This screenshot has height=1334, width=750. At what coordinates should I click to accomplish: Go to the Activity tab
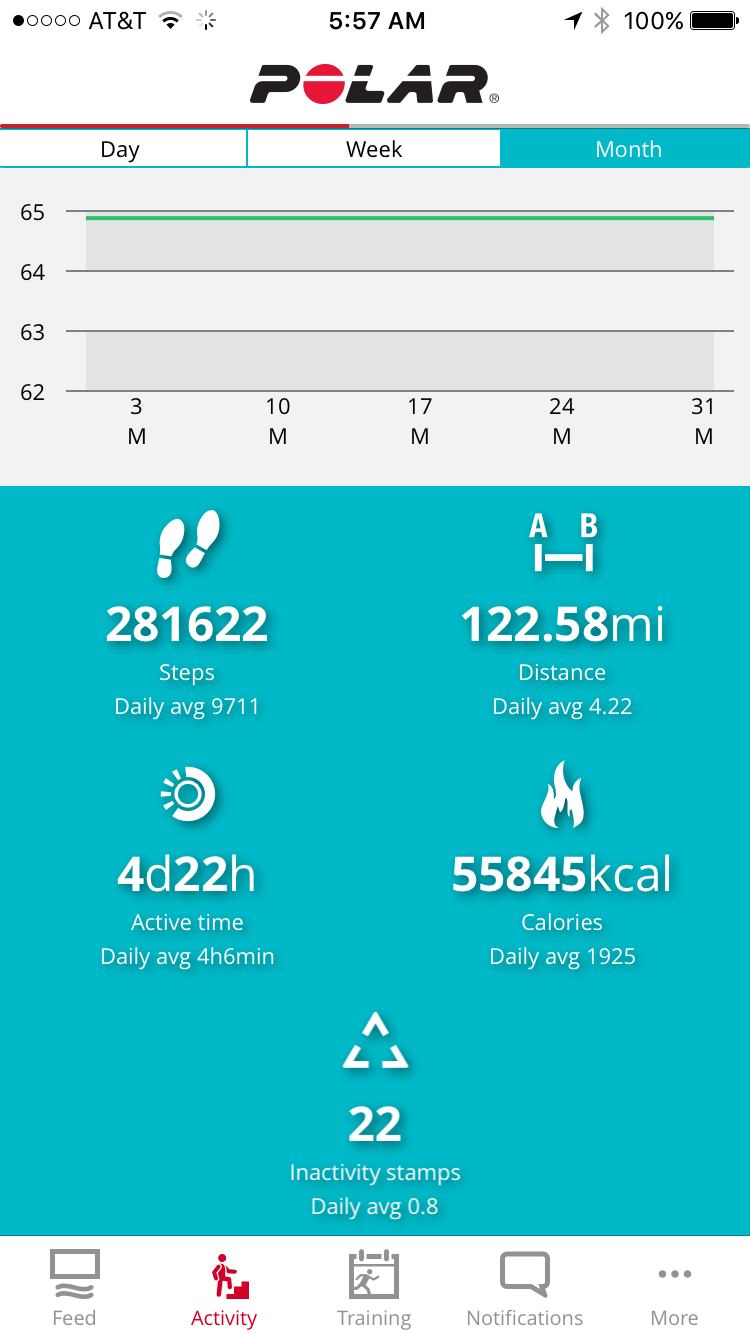pos(224,1288)
